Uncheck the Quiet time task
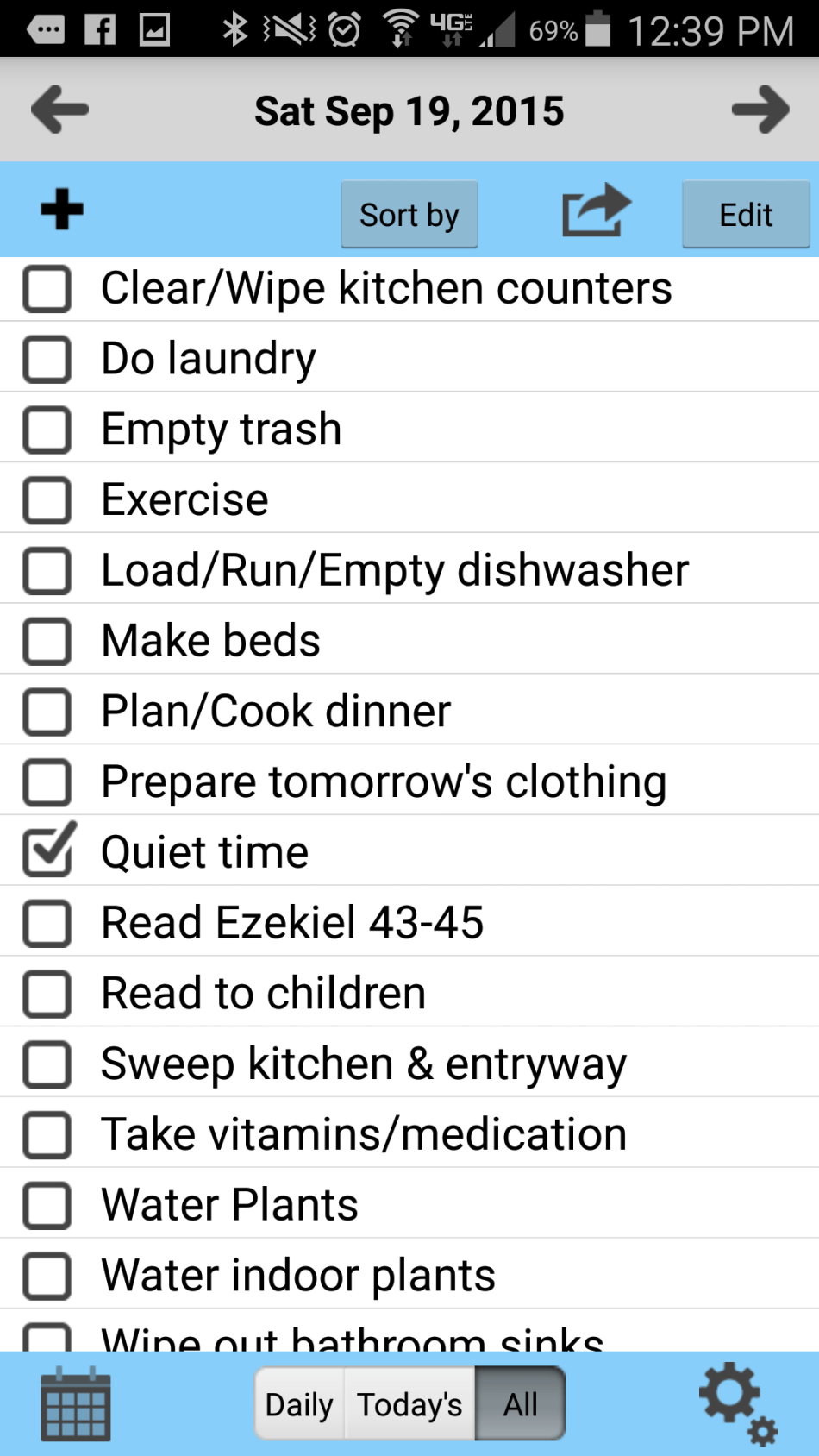 (x=47, y=852)
